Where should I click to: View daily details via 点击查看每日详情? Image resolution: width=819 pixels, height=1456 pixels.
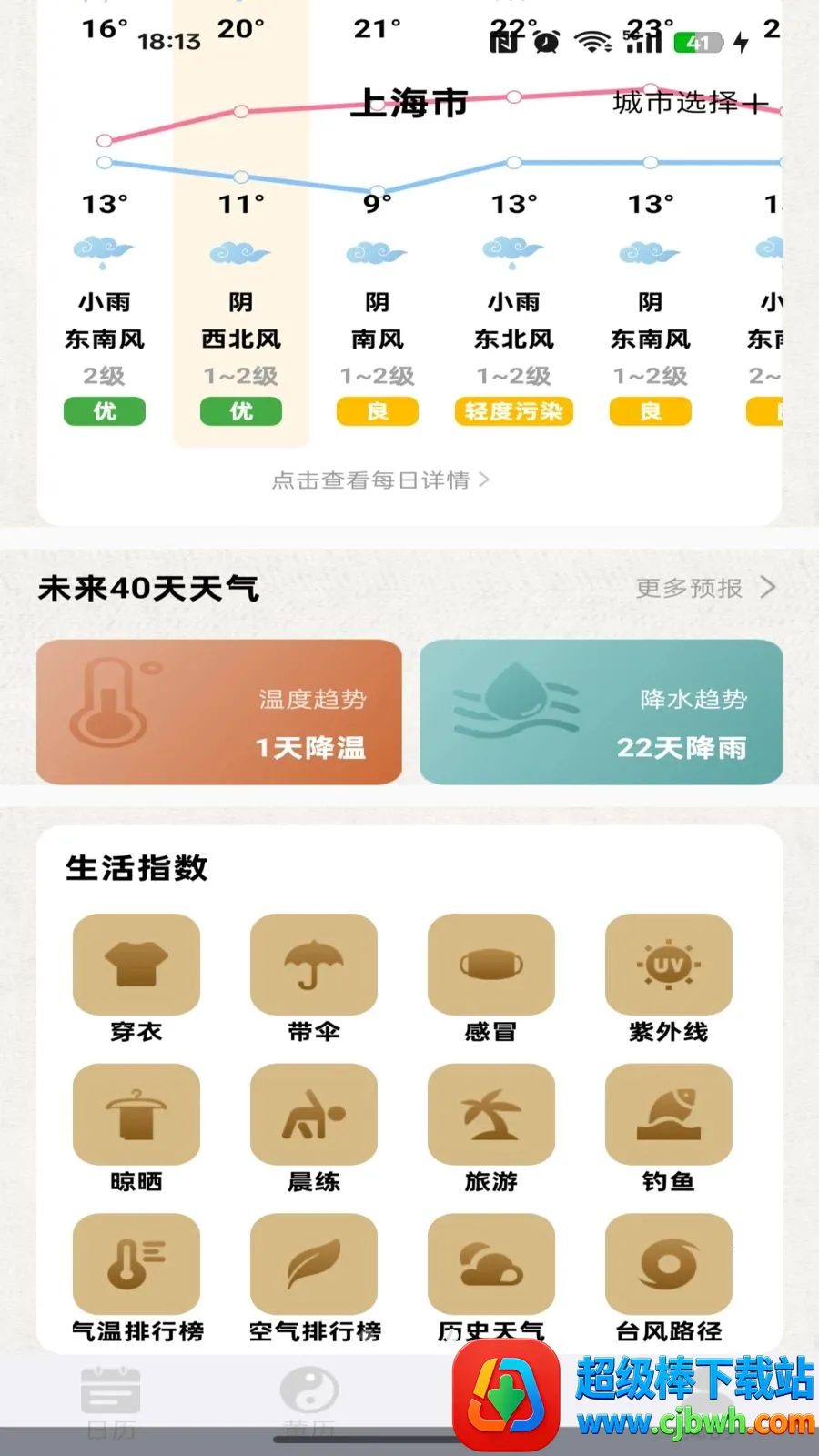pos(380,480)
